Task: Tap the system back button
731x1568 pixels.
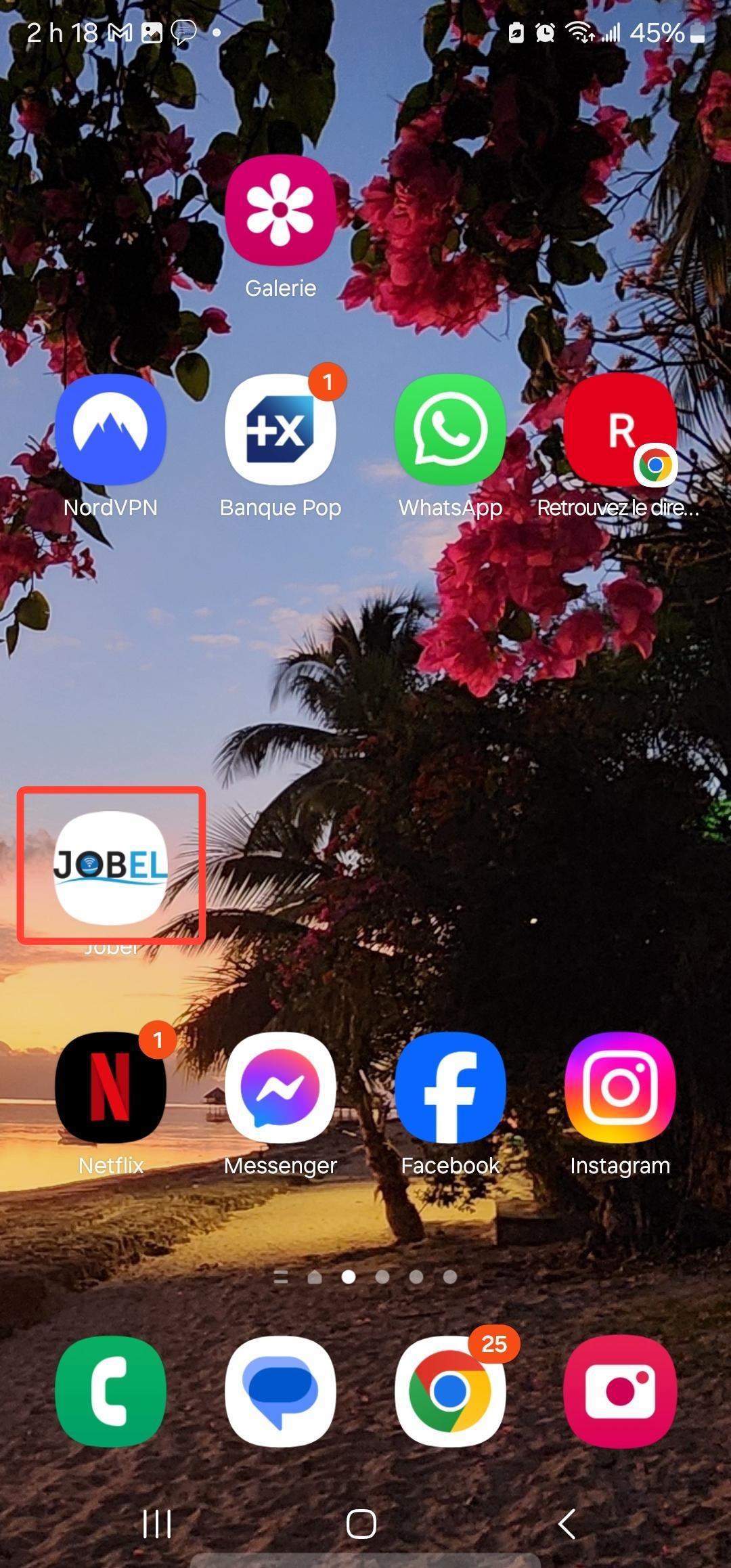Action: 567,1524
